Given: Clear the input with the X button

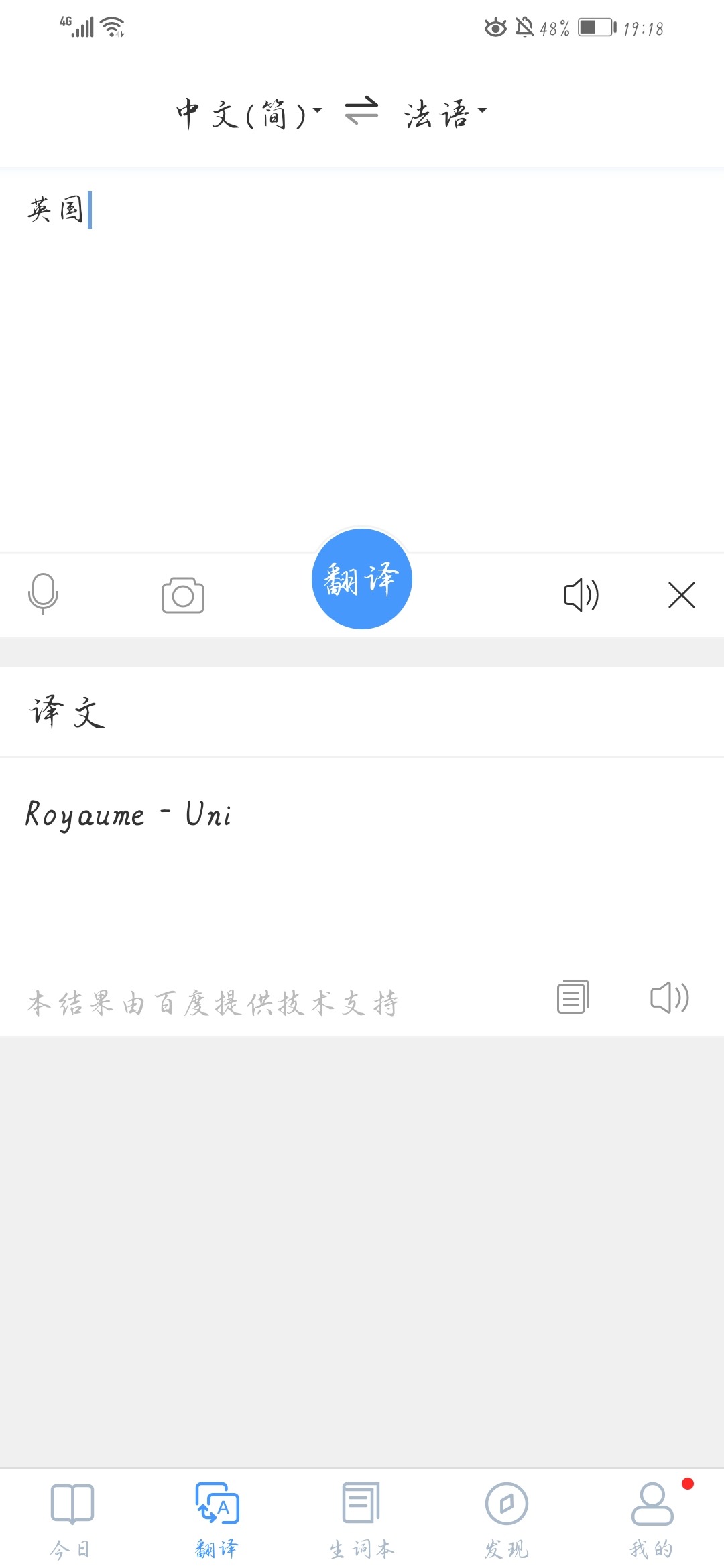Looking at the screenshot, I should [x=682, y=594].
